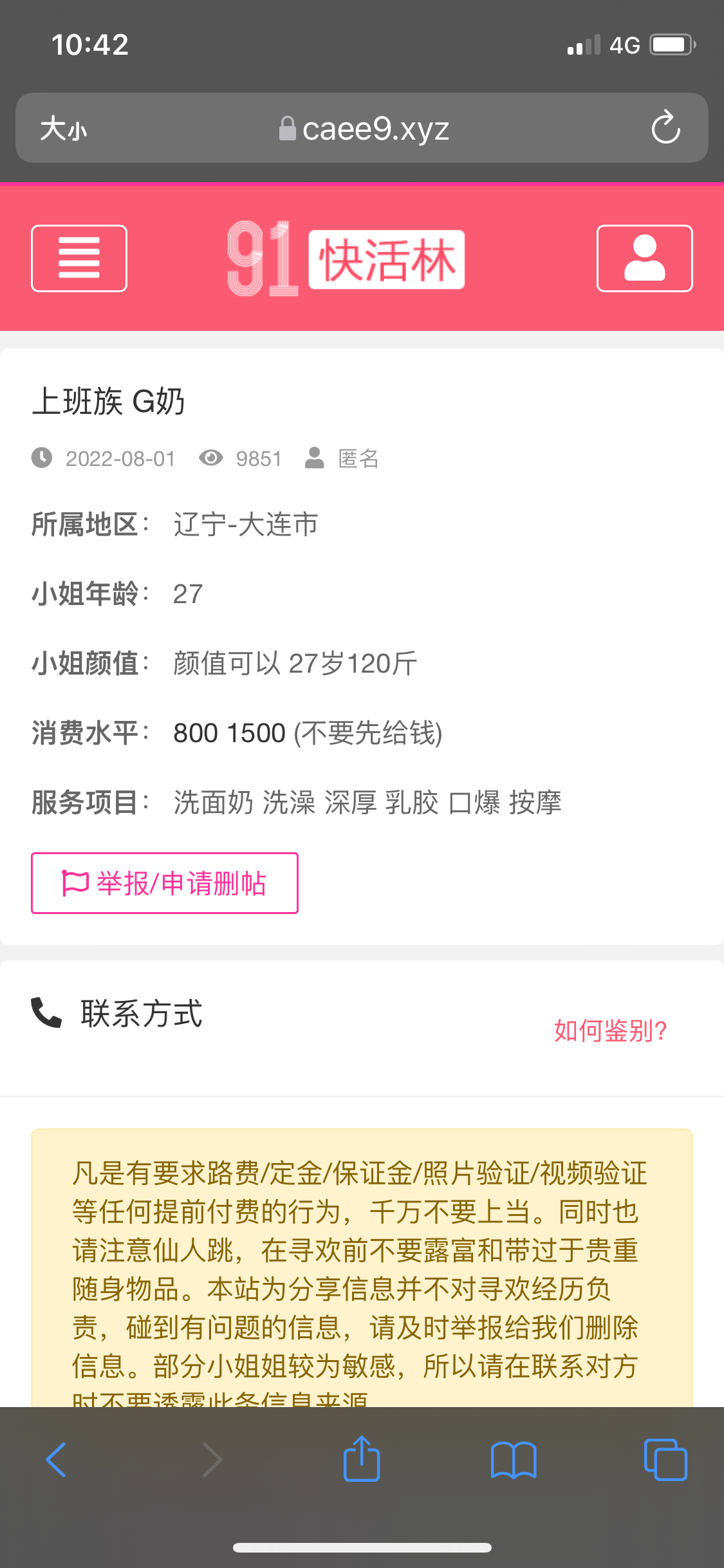Screen dimensions: 724x1568
Task: Tap the Safari share icon
Action: (362, 1460)
